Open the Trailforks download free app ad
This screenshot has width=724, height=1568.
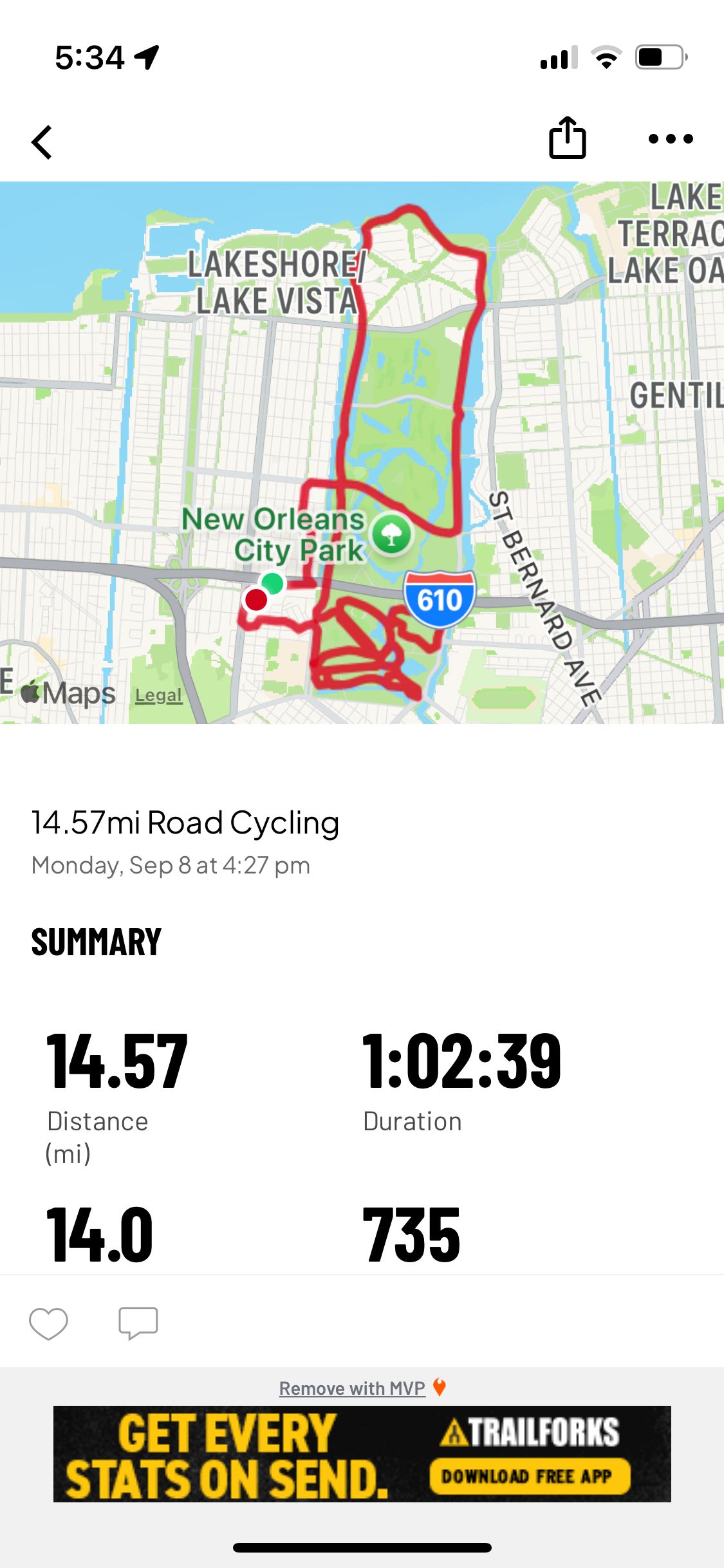[x=362, y=1454]
